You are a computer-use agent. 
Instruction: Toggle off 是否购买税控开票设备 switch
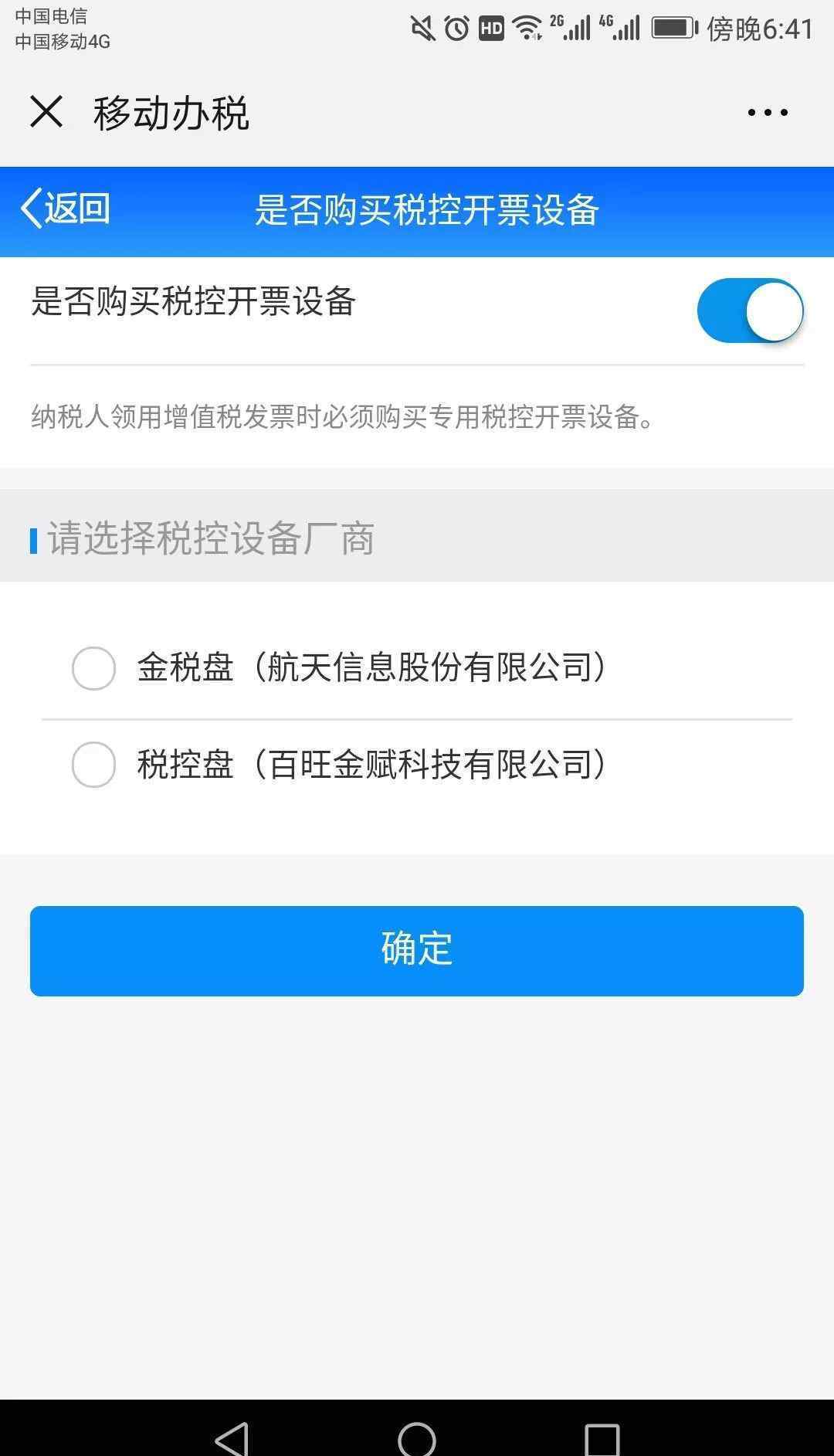pos(751,311)
